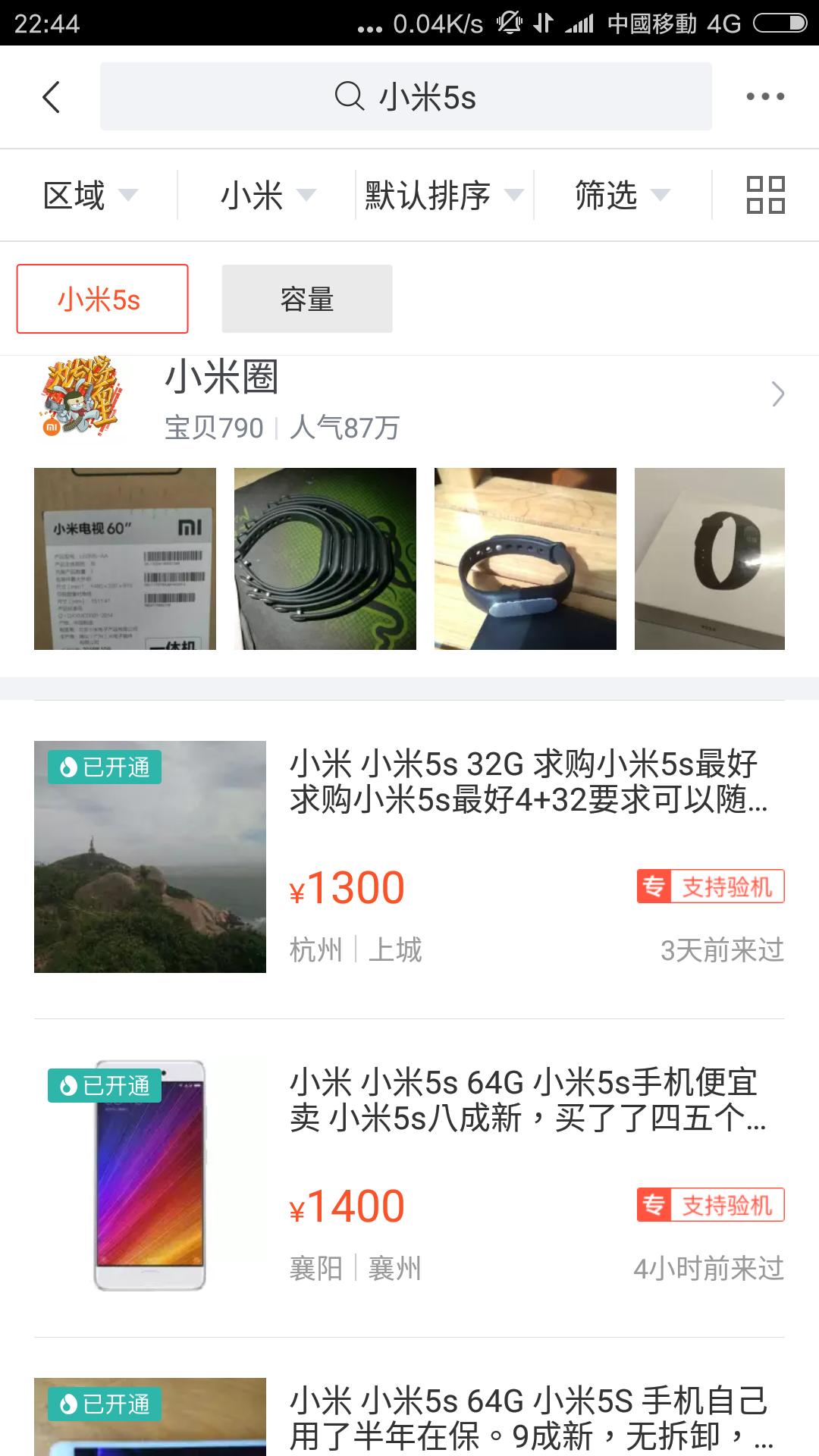Open the 小米 brand menu
The height and width of the screenshot is (1456, 819).
tap(265, 194)
